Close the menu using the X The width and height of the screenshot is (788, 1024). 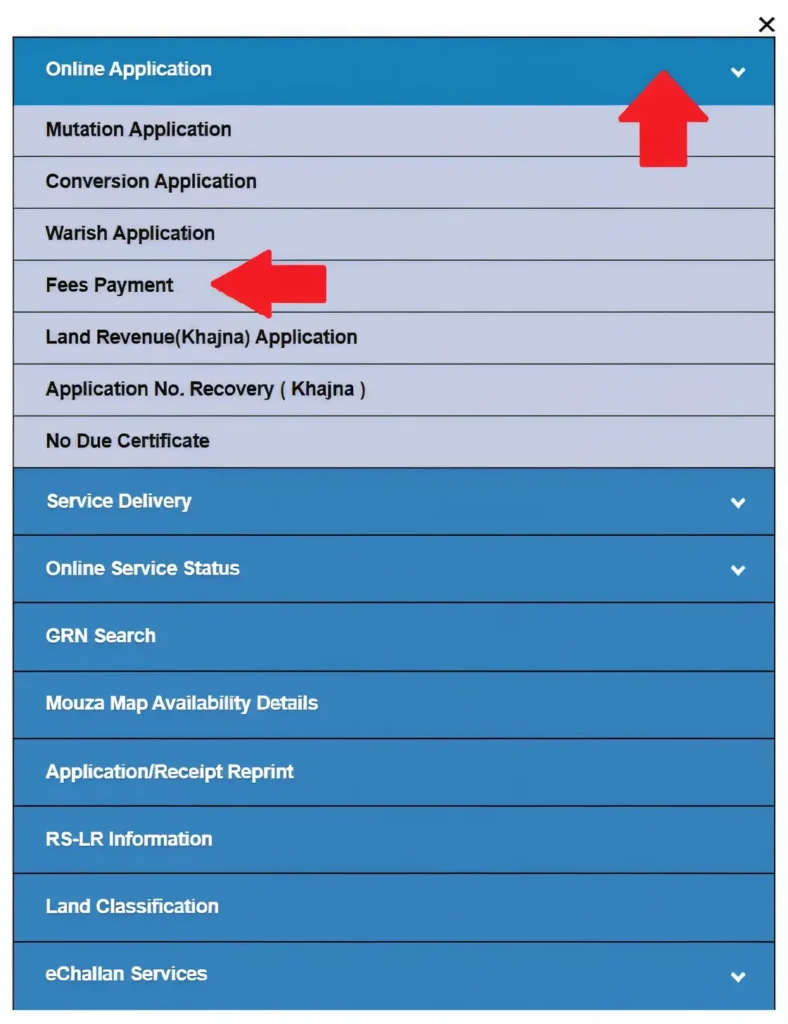[x=766, y=24]
